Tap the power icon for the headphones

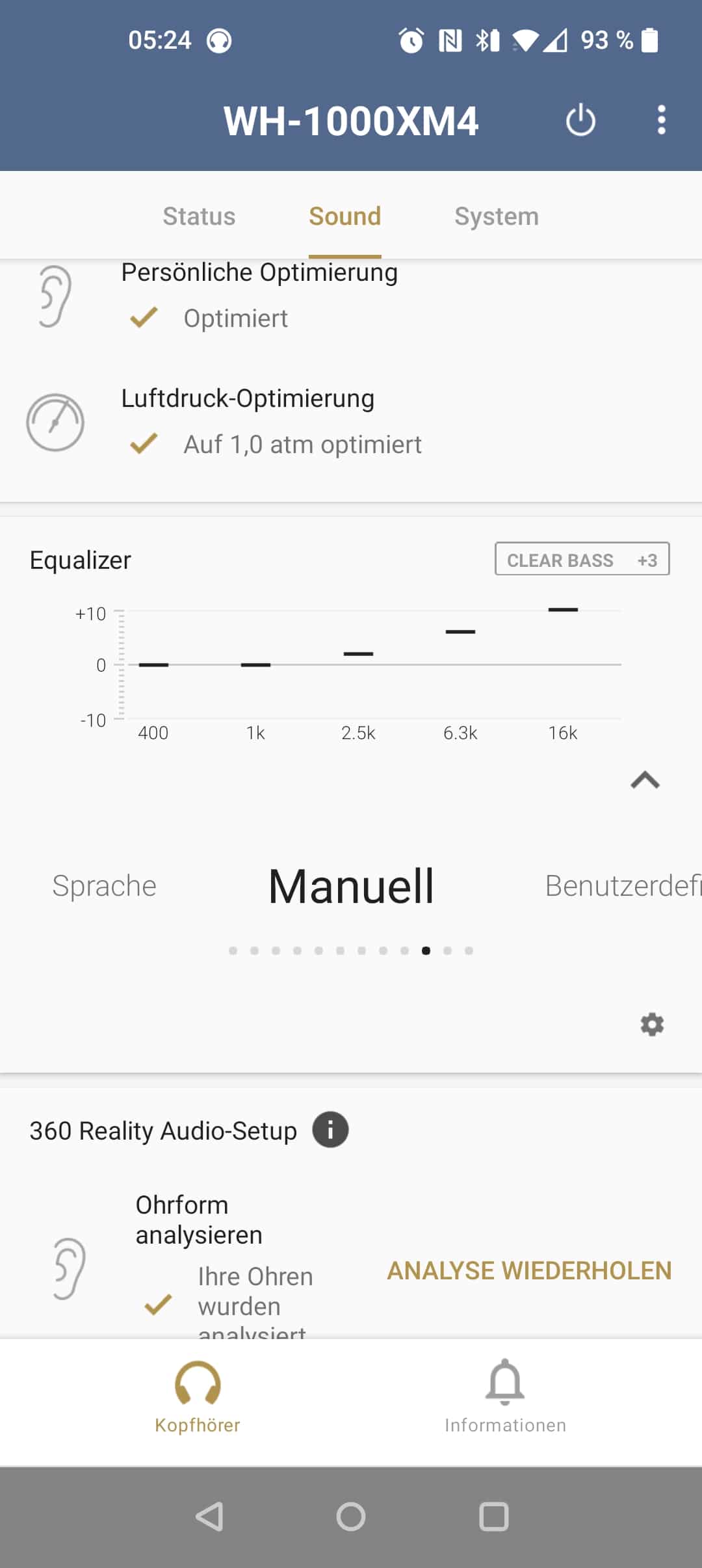(x=580, y=120)
